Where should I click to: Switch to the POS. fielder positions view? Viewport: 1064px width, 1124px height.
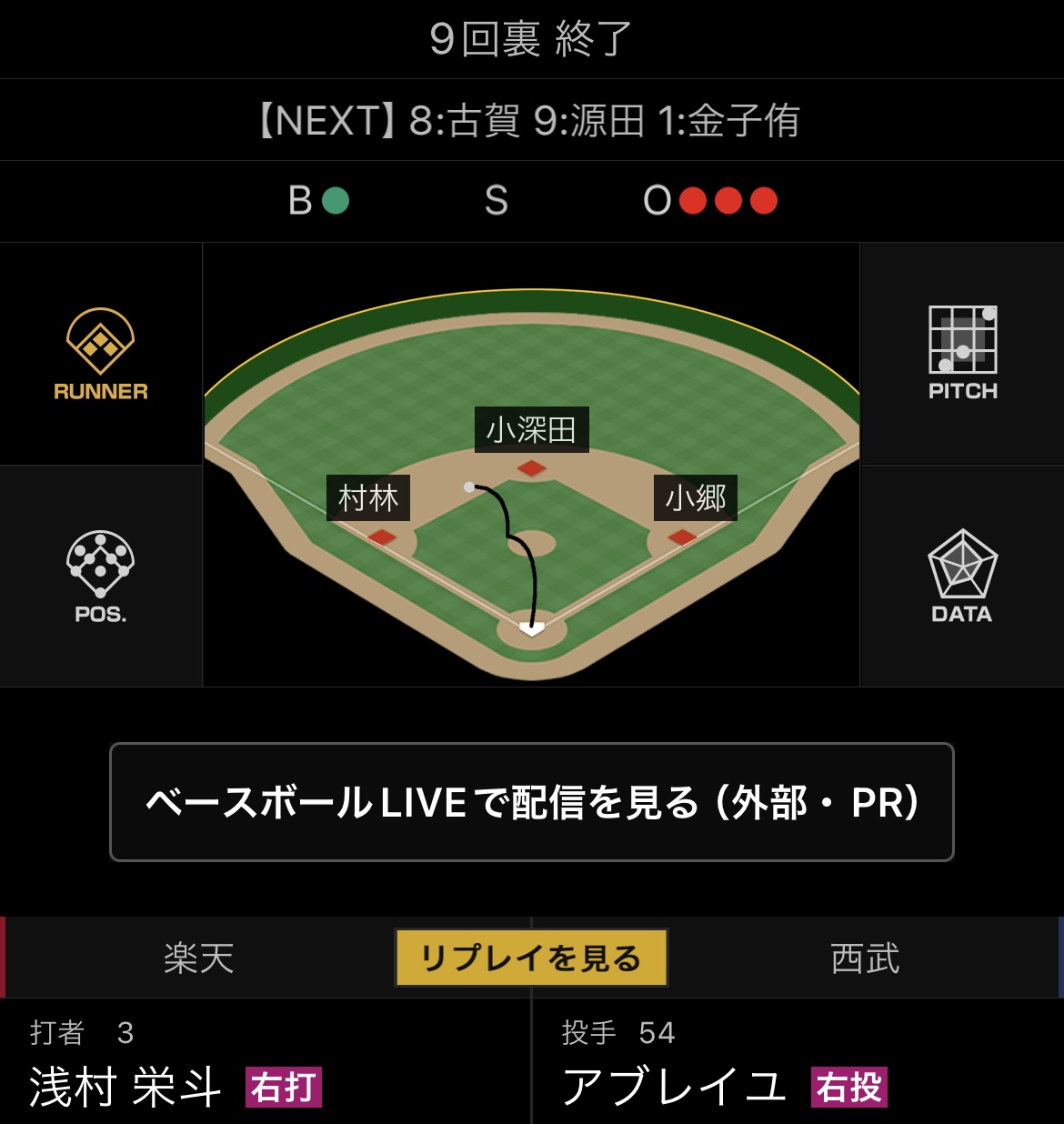[x=100, y=577]
